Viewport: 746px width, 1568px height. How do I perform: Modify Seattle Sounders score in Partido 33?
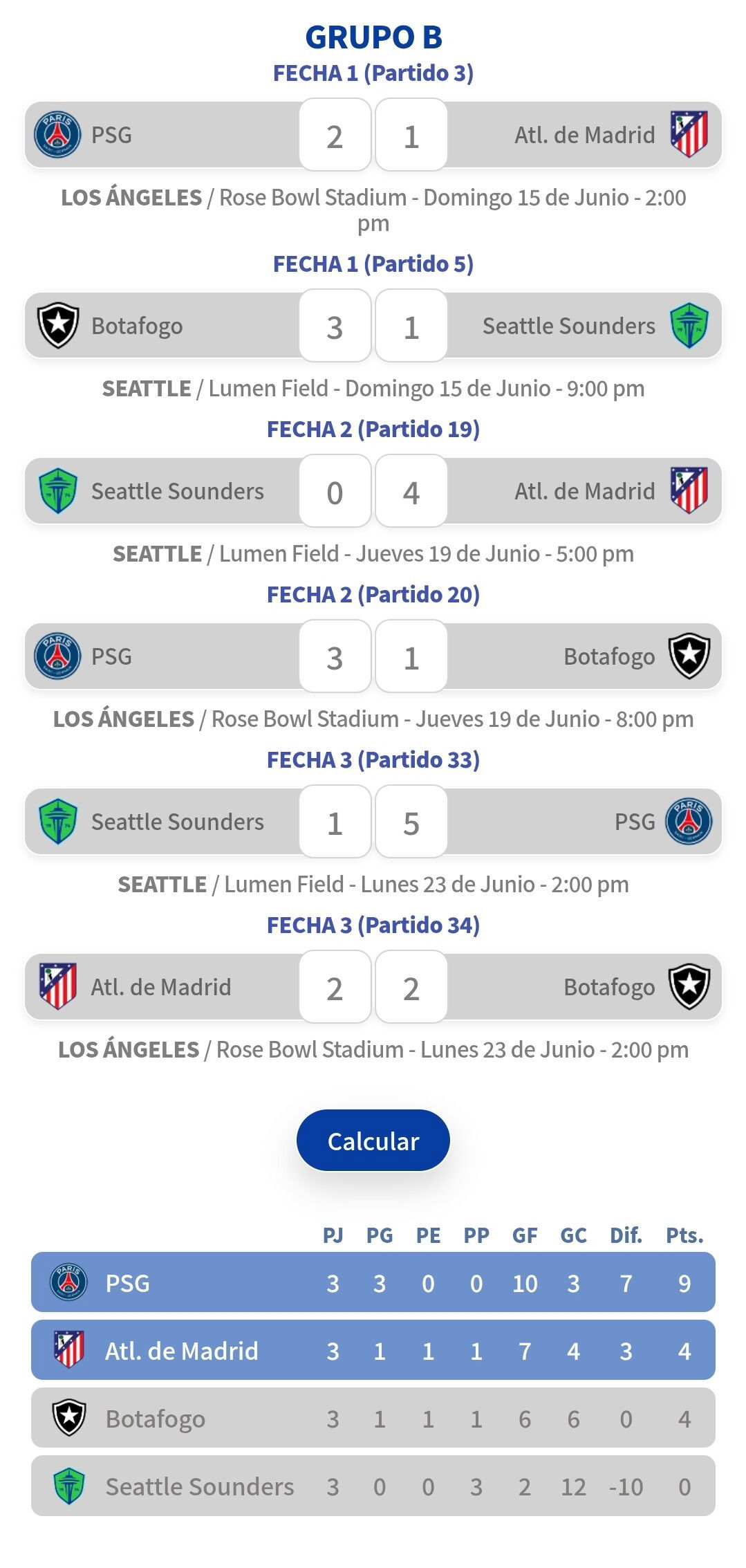tap(335, 822)
